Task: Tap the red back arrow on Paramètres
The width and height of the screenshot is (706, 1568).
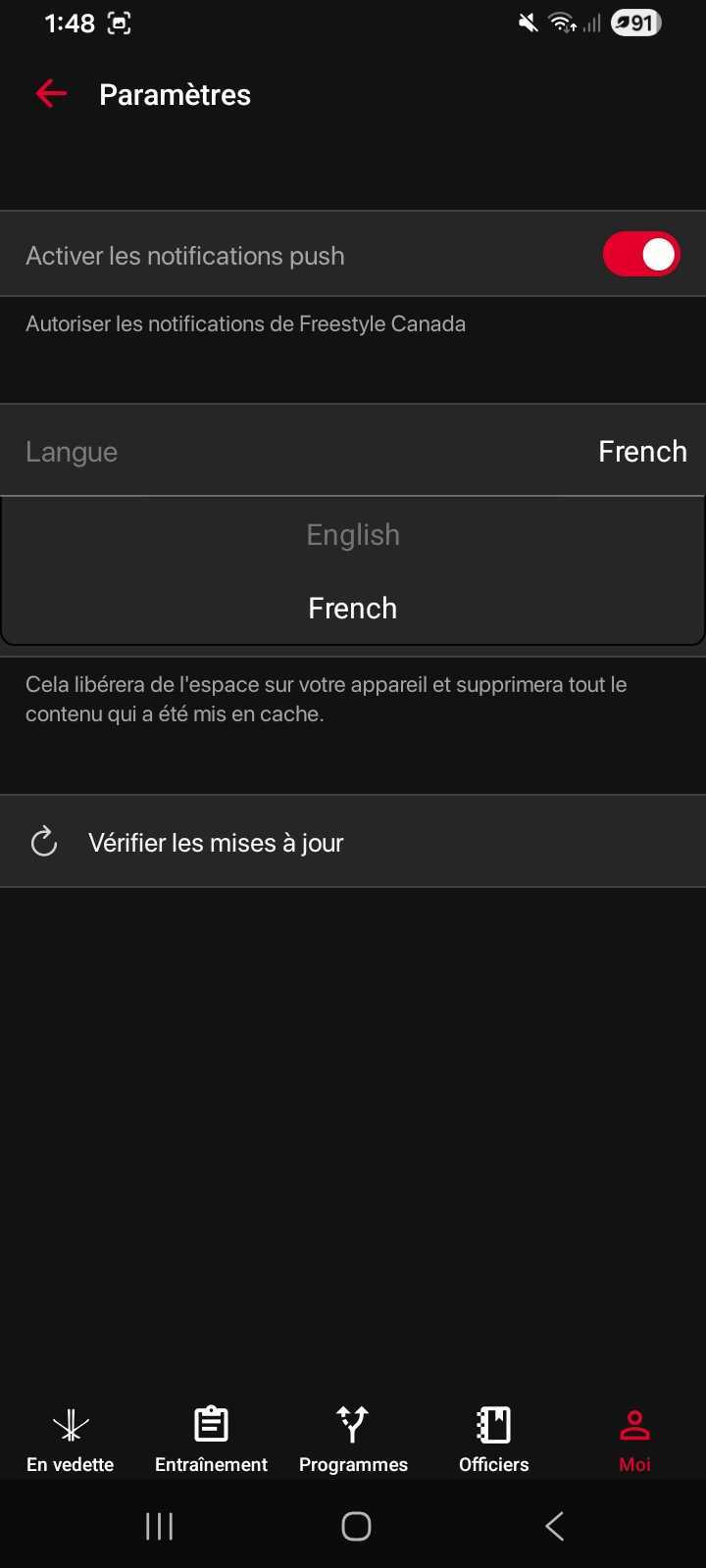Action: pos(50,93)
